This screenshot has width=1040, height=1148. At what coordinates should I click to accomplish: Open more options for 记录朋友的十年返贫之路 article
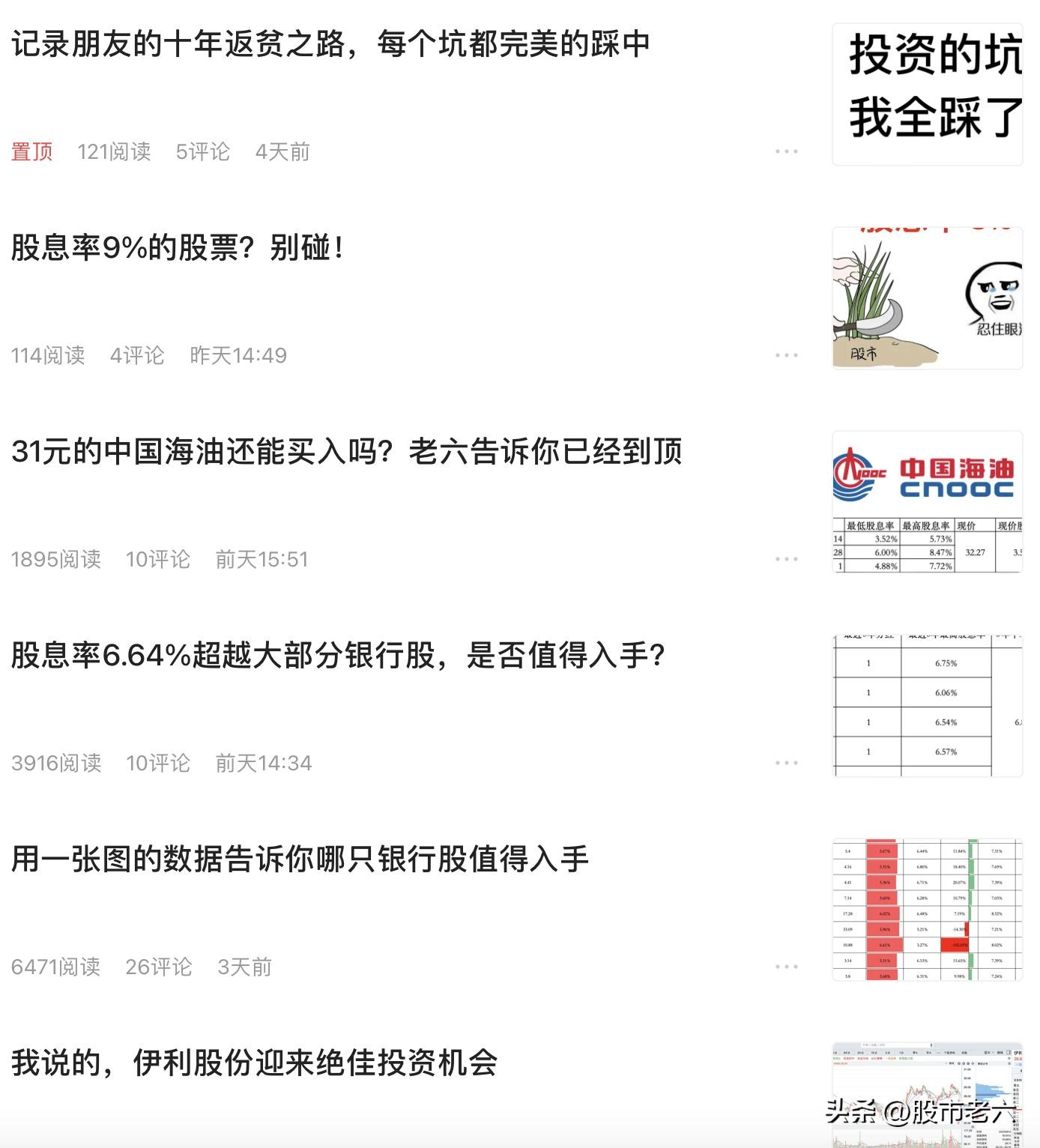click(786, 152)
